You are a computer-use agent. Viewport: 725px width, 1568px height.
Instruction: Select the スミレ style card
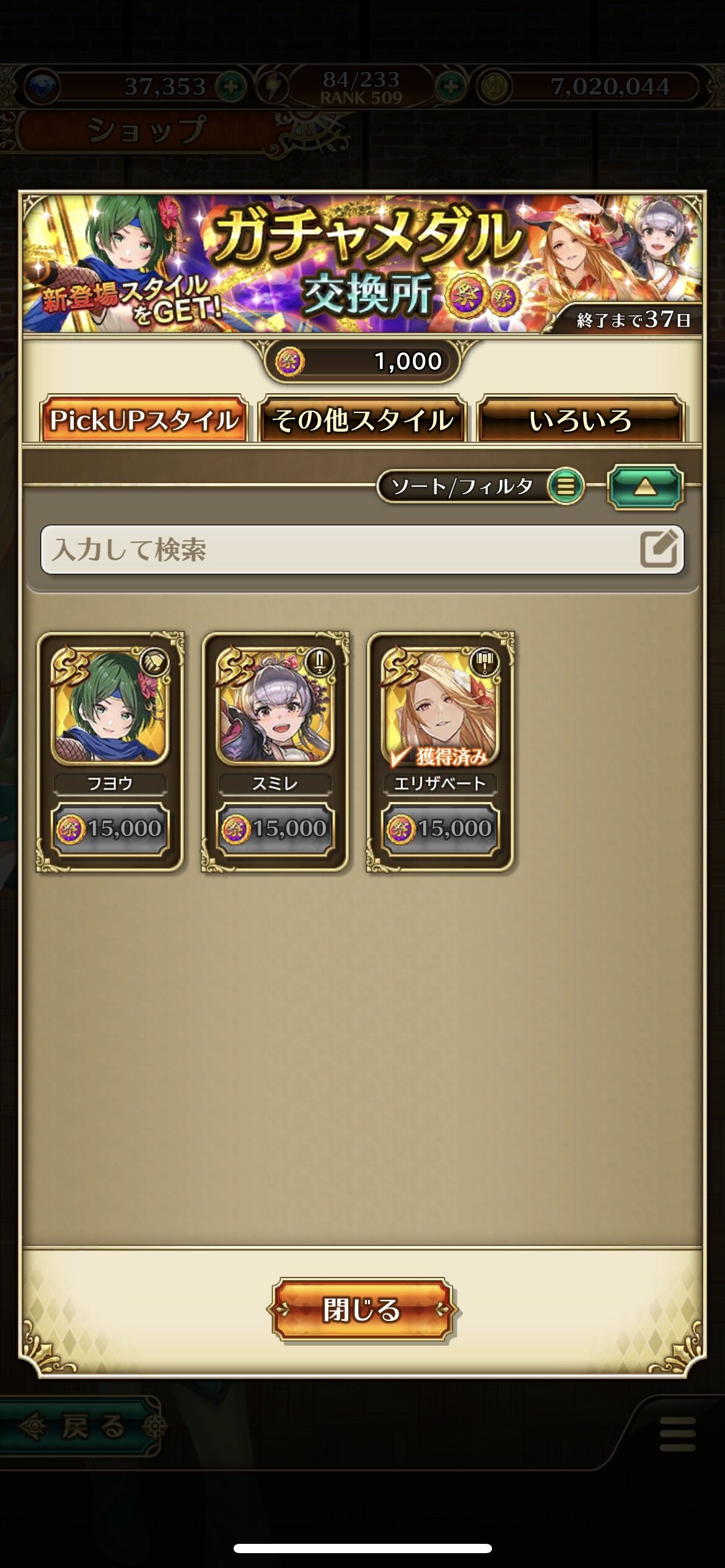point(275,752)
